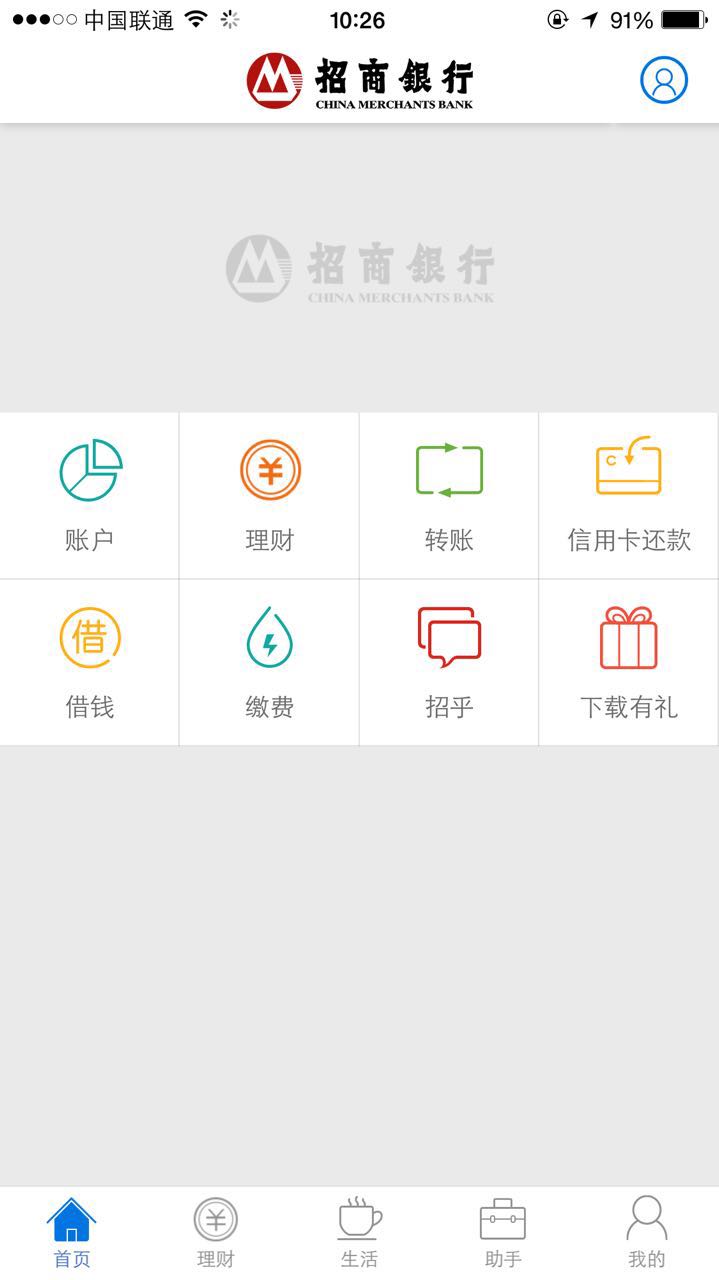The width and height of the screenshot is (719, 1280).
Task: Switch to the 我的 tab
Action: point(647,1233)
